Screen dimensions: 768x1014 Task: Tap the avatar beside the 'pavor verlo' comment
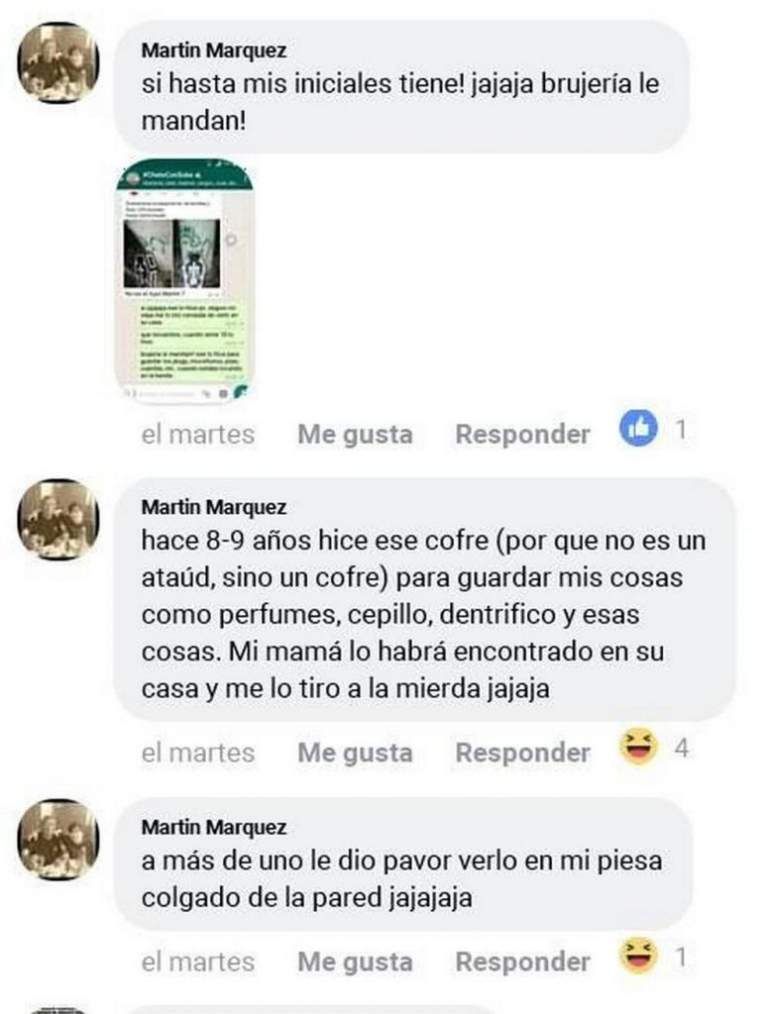click(58, 839)
